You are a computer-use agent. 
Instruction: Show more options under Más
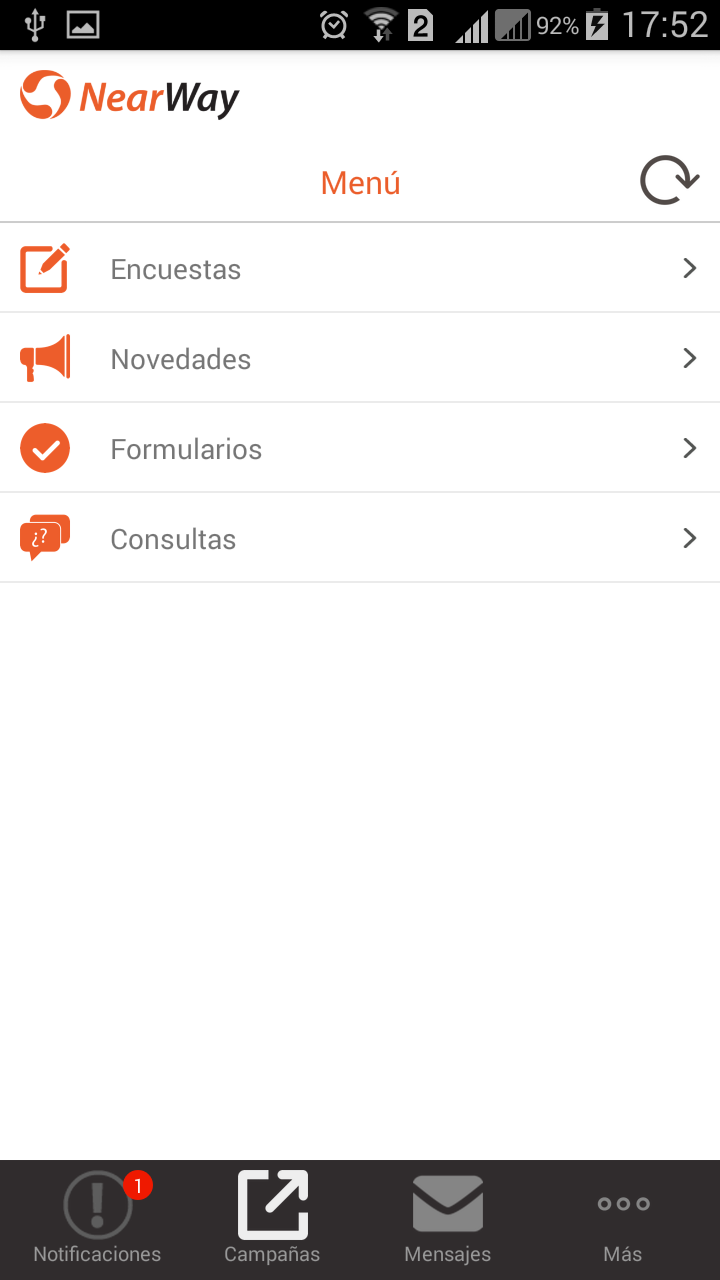623,1219
